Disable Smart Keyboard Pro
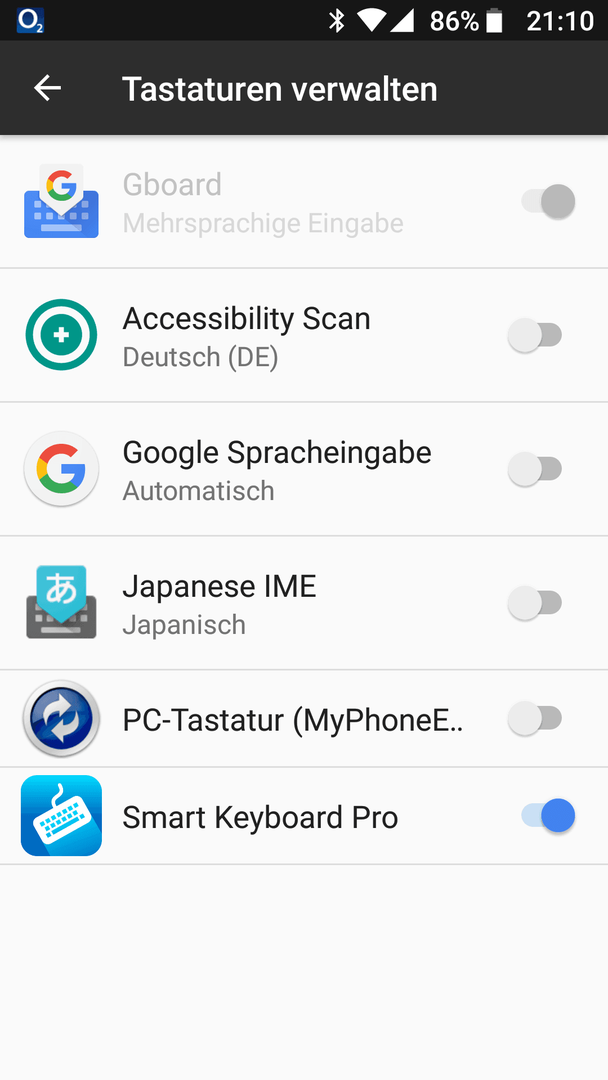The width and height of the screenshot is (608, 1080). (548, 816)
